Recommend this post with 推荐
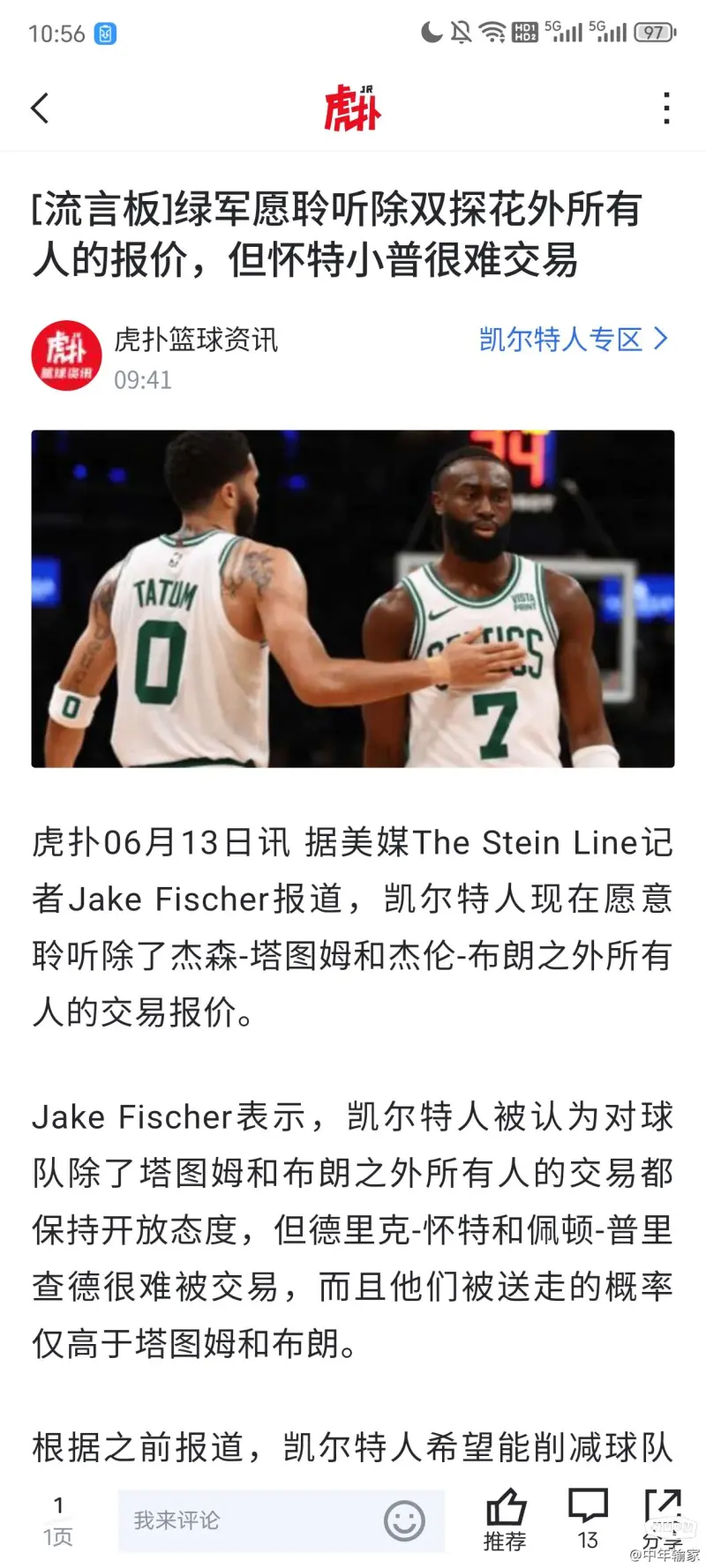Screen dimensions: 706x1568 click(x=505, y=1519)
